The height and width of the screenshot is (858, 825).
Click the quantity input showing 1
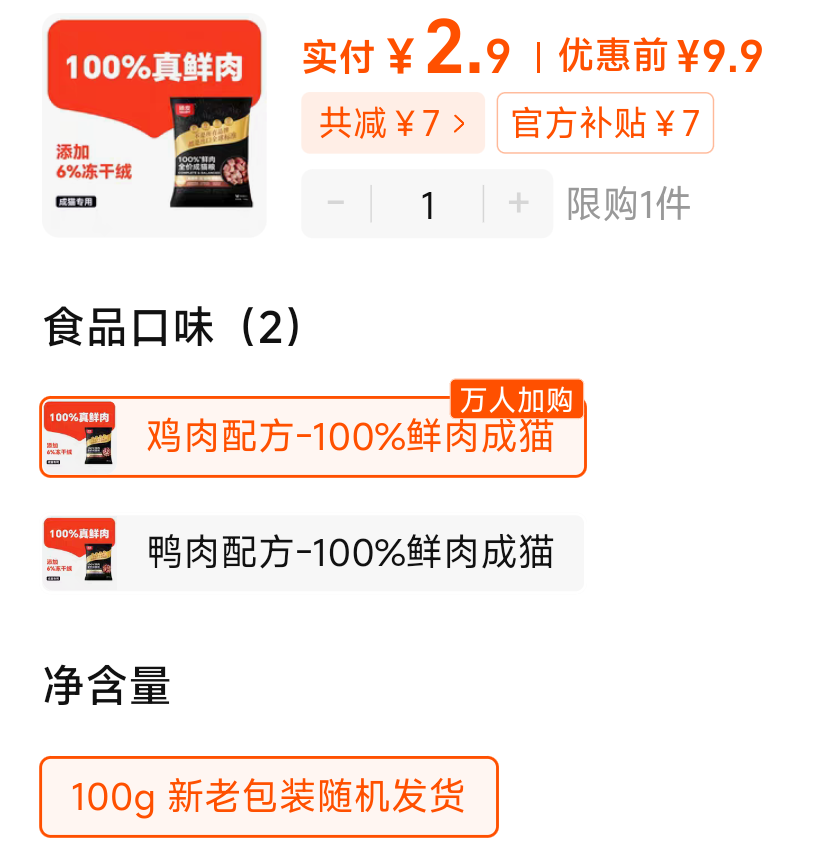(427, 203)
